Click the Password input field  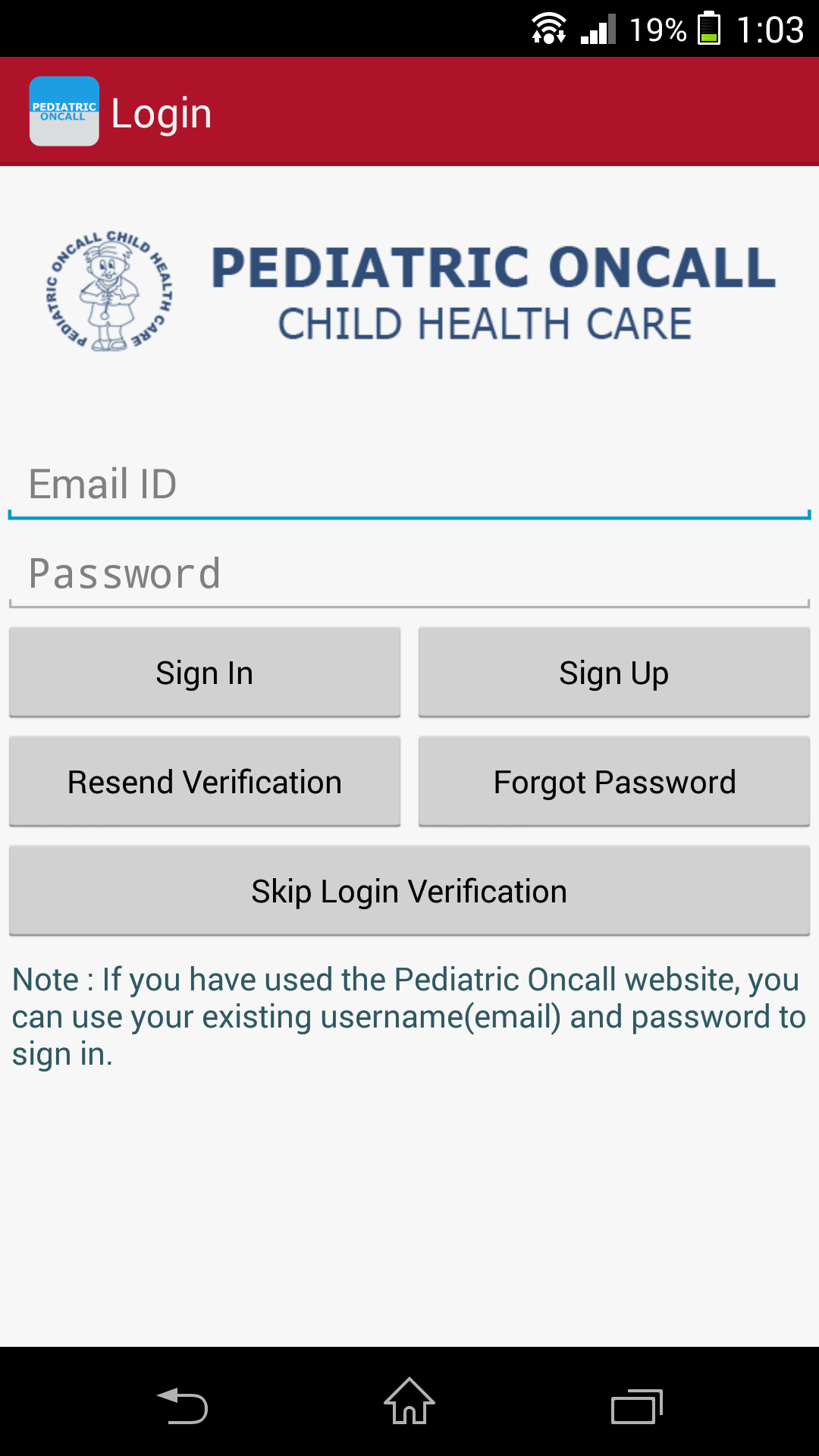(x=409, y=574)
